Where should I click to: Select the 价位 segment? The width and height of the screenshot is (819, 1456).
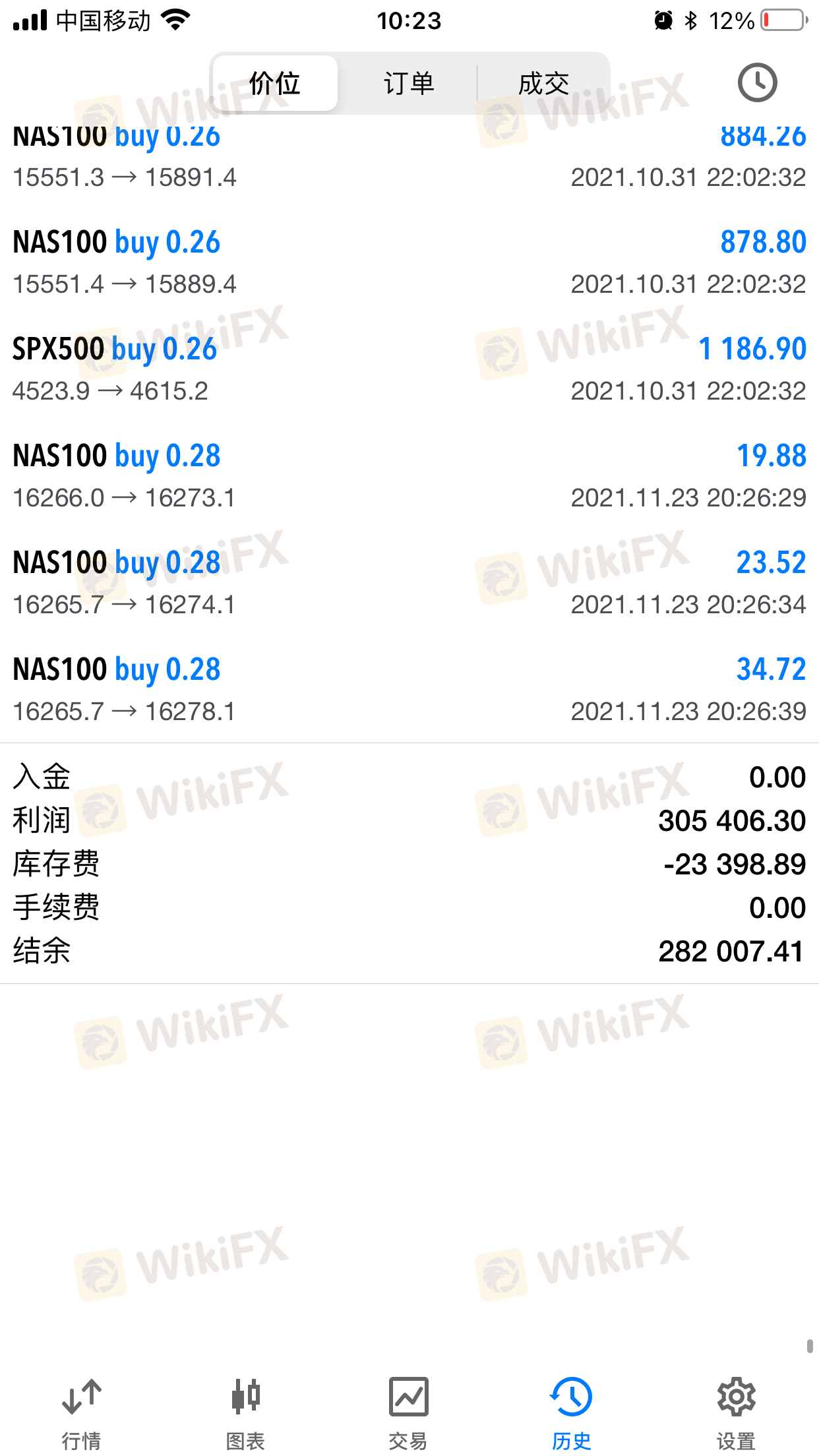coord(275,84)
